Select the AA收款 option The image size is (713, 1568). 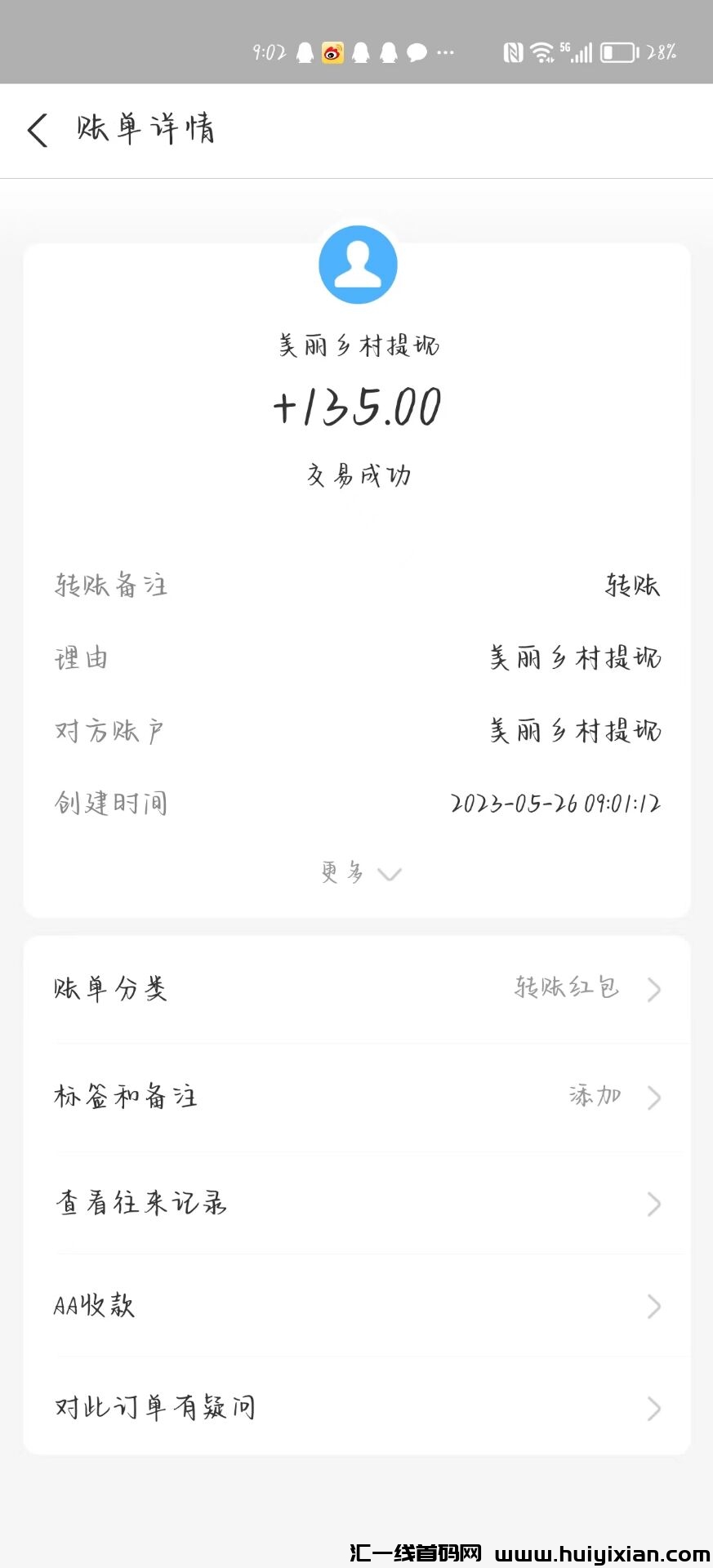(x=356, y=1306)
